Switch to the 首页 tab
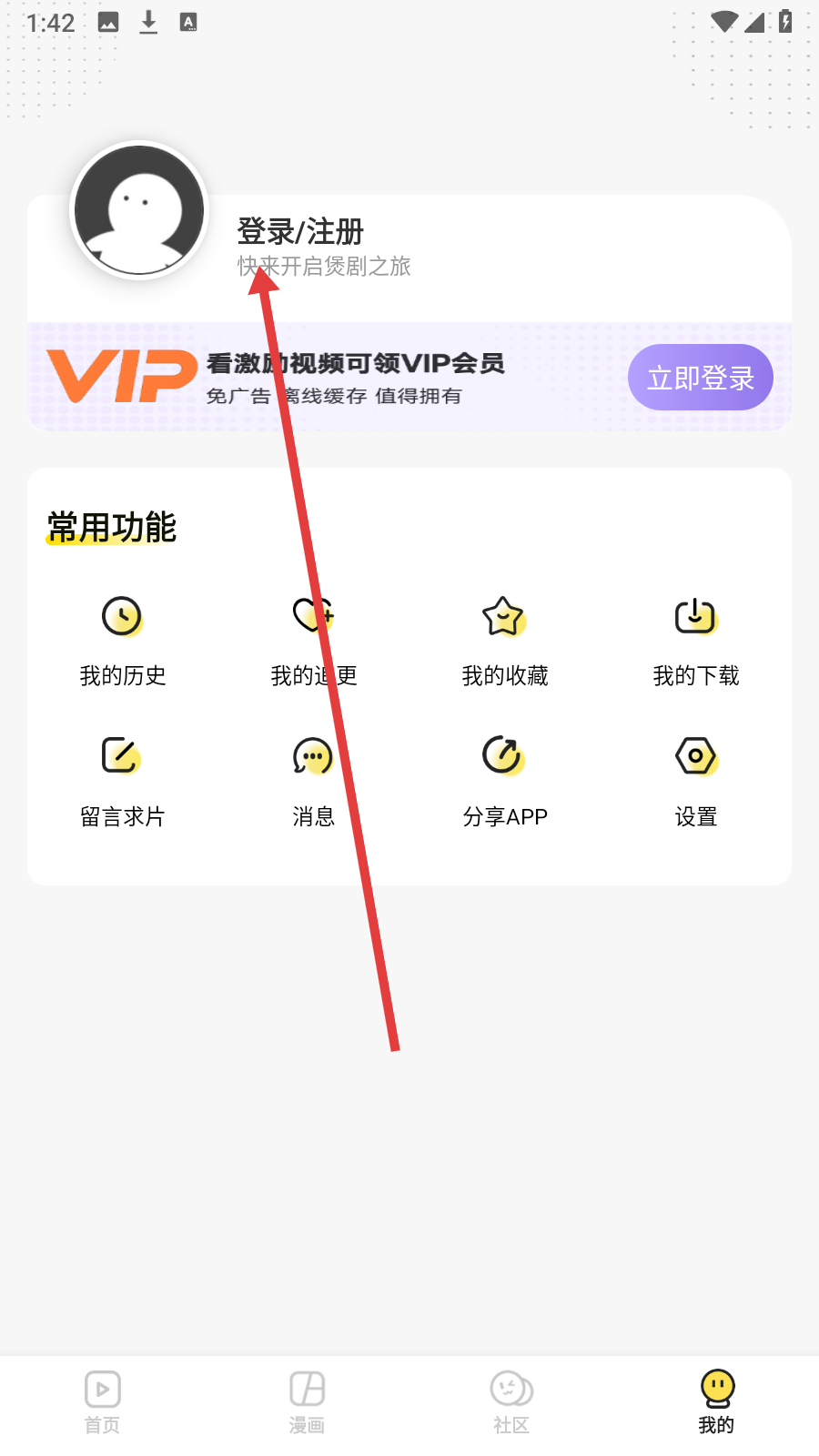The height and width of the screenshot is (1456, 819). click(x=103, y=1402)
